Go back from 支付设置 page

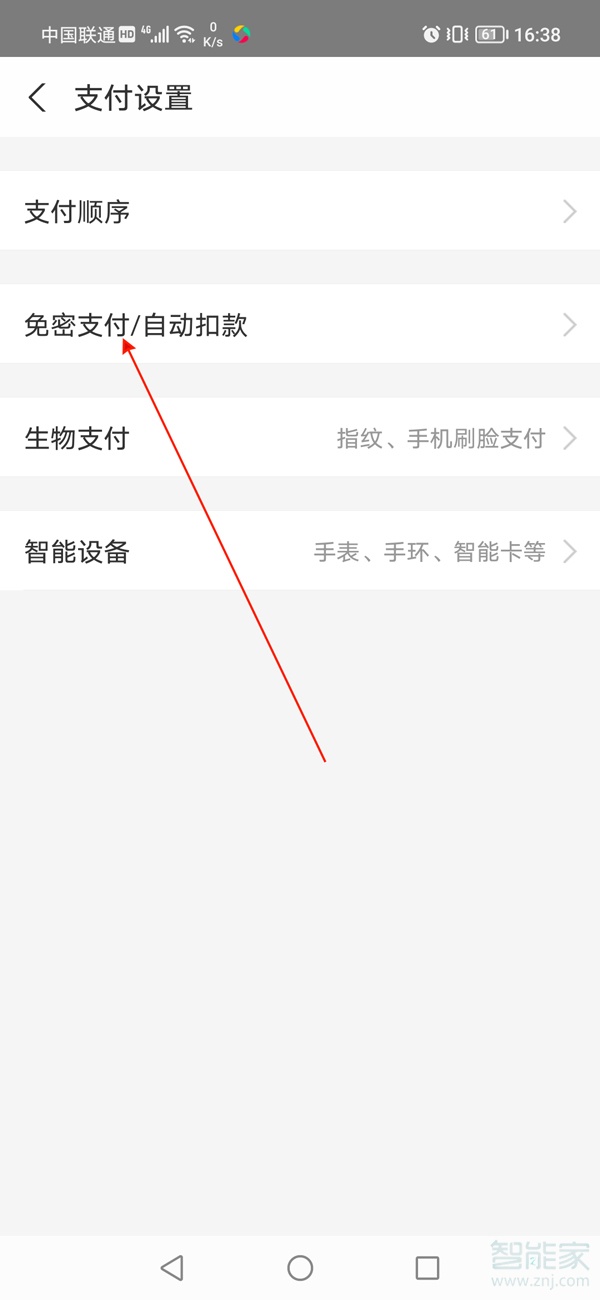tap(38, 98)
